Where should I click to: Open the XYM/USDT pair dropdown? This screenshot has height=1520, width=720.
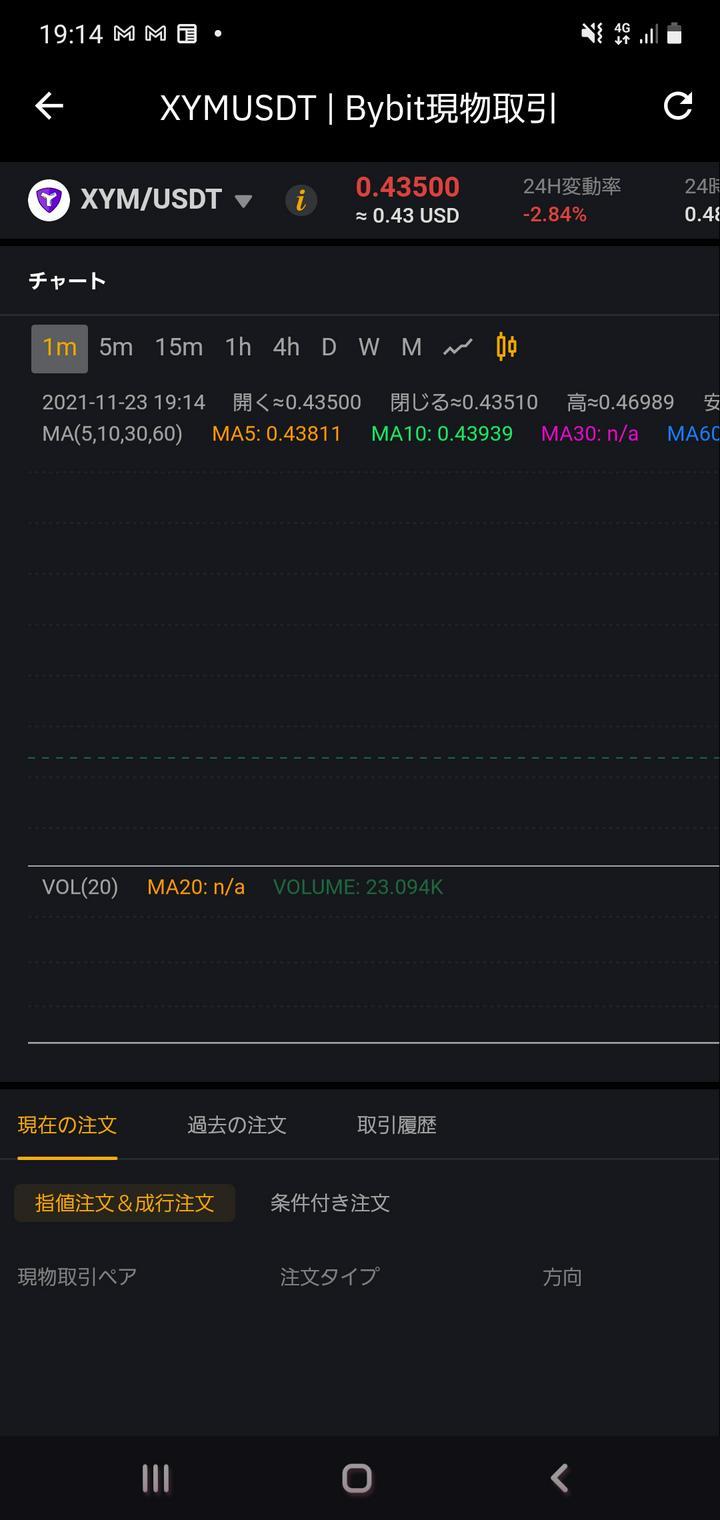pos(243,200)
